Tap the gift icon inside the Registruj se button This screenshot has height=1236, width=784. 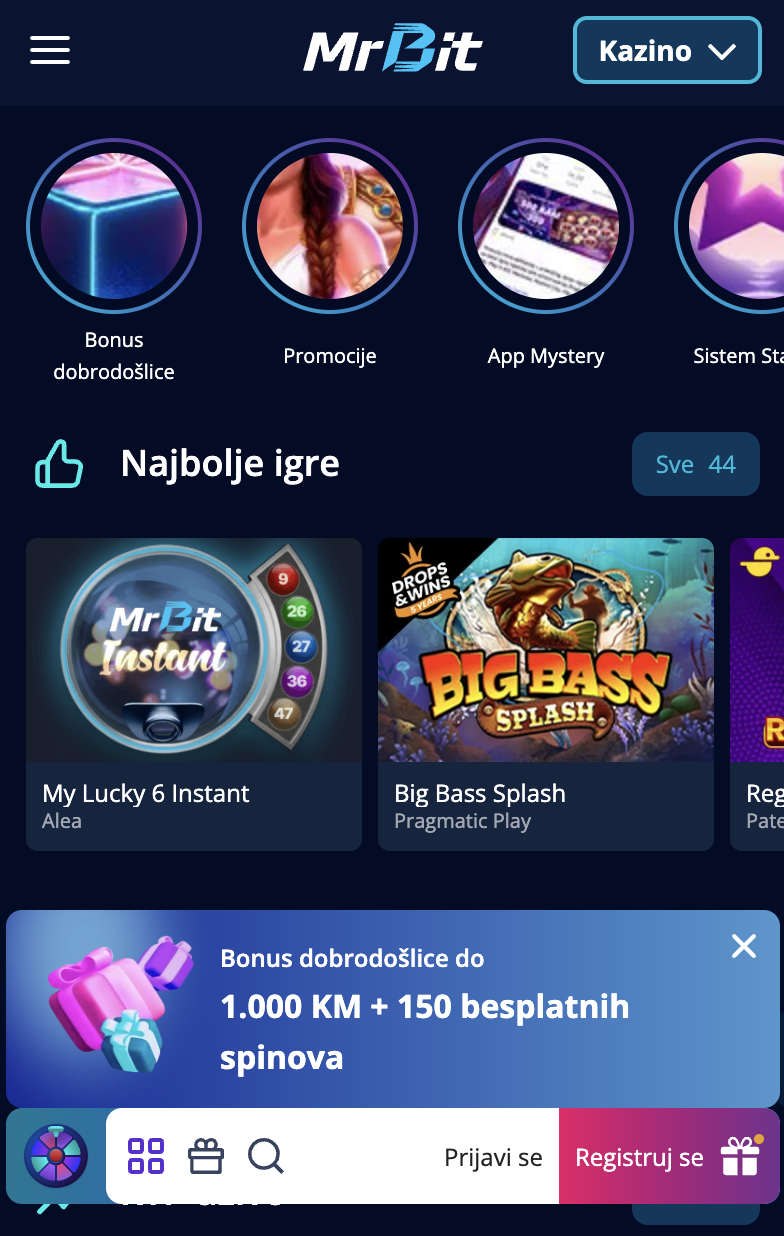pos(738,1156)
